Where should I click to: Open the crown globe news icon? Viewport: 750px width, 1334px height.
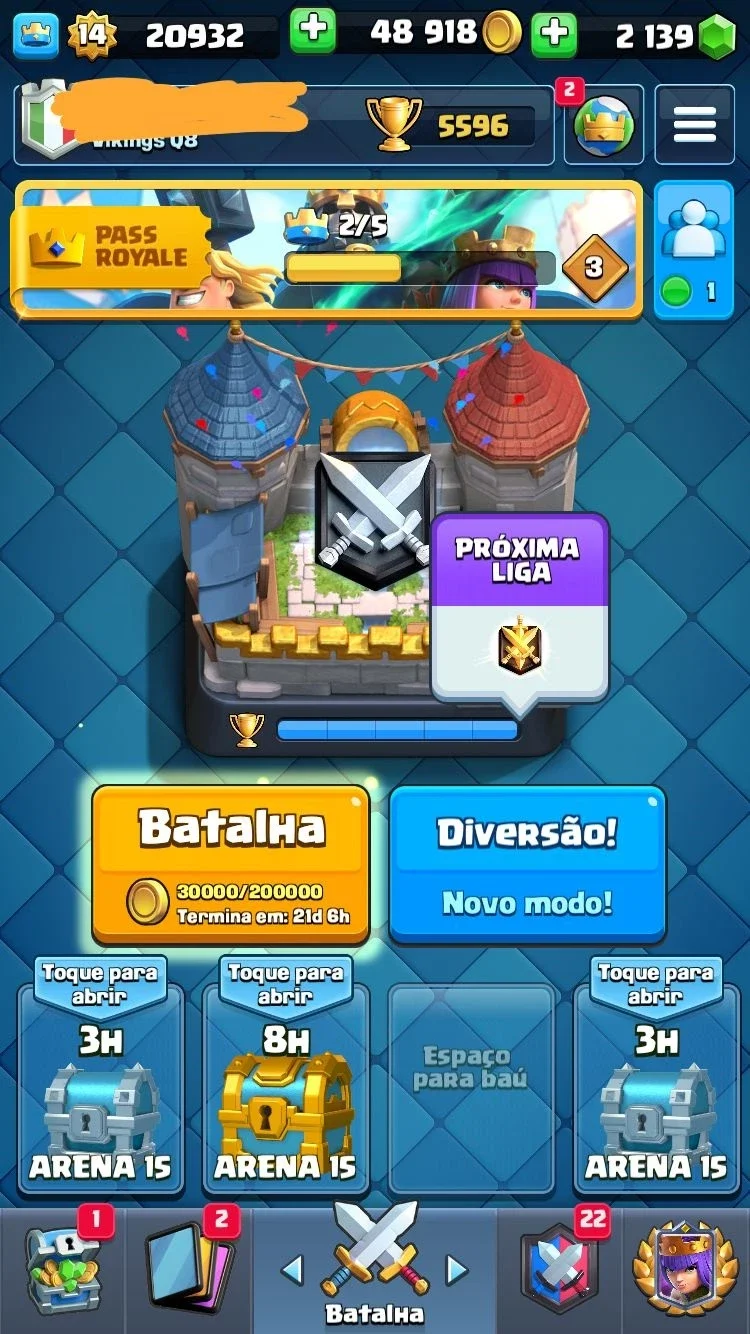point(604,125)
